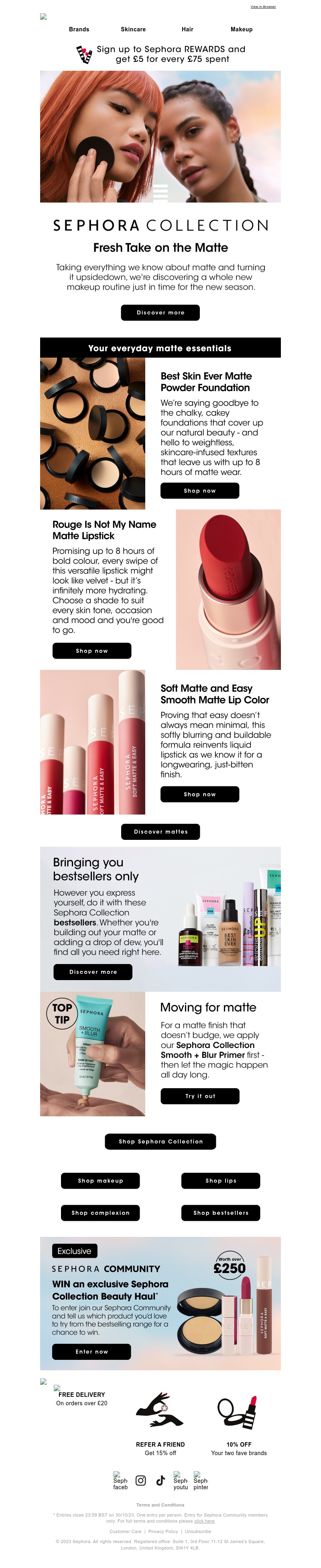Tap the Discover mattes button

(x=160, y=831)
